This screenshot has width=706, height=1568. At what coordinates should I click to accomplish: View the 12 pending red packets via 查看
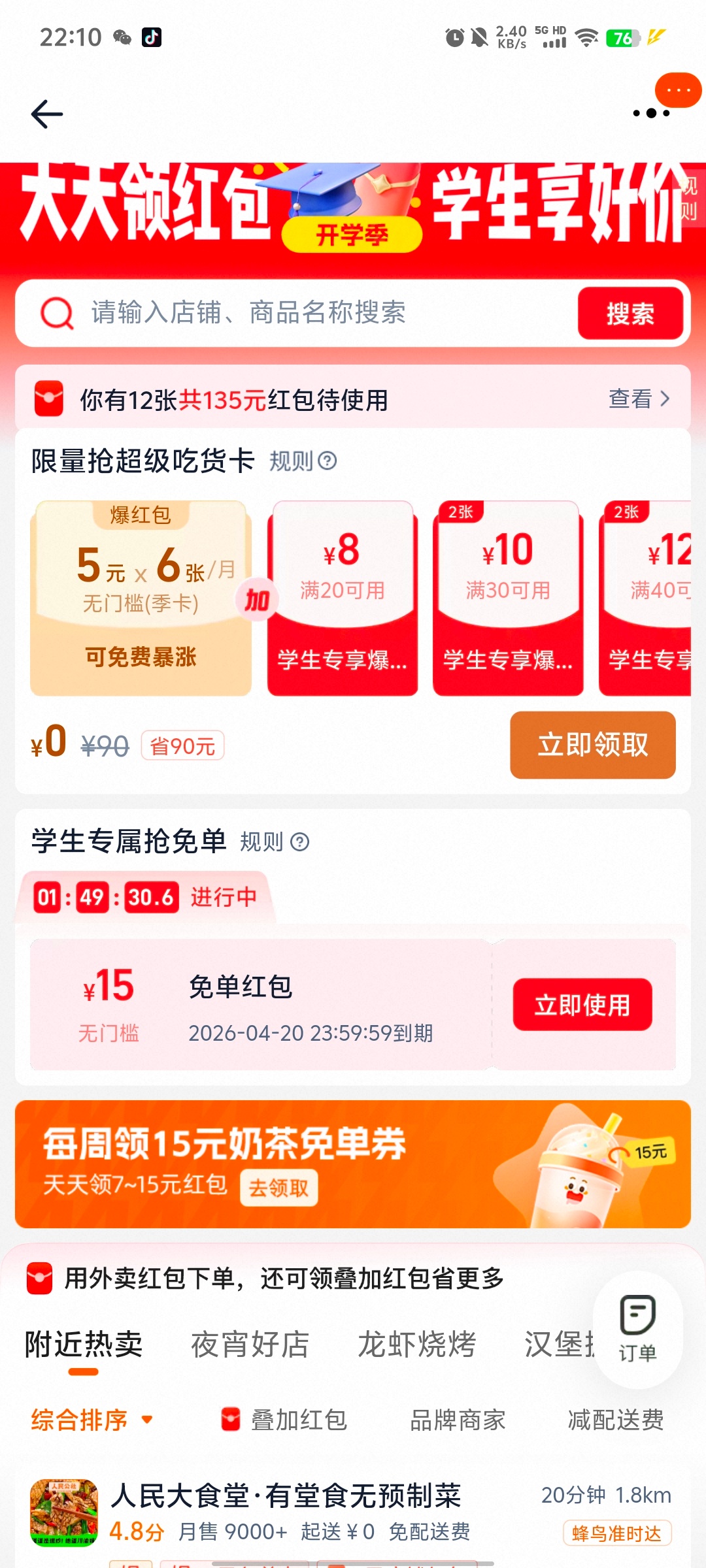[x=638, y=399]
